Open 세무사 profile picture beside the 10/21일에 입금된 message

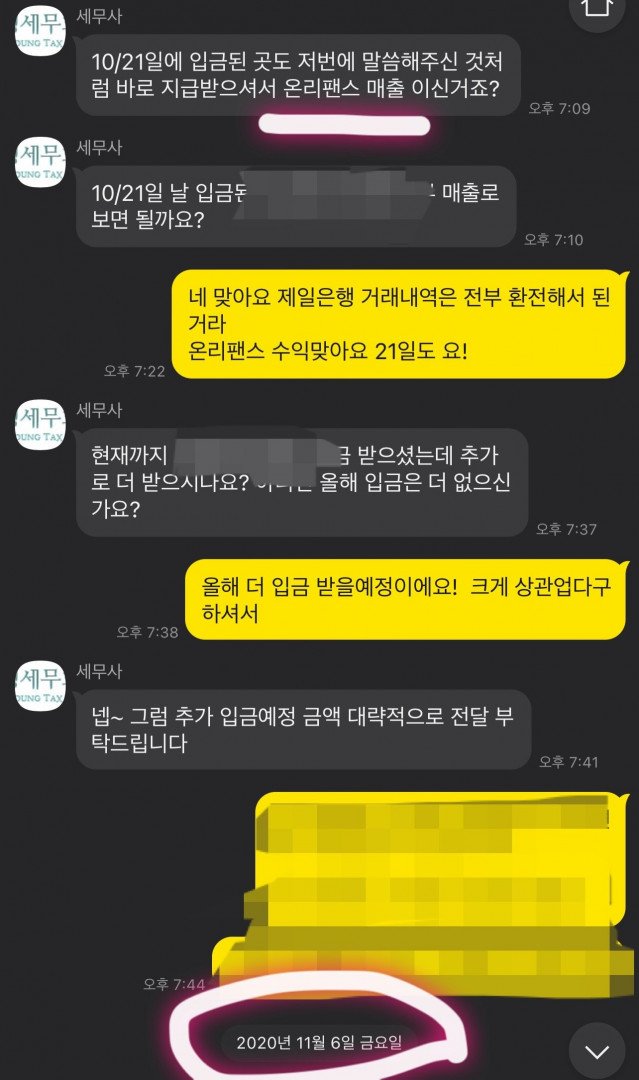click(40, 32)
